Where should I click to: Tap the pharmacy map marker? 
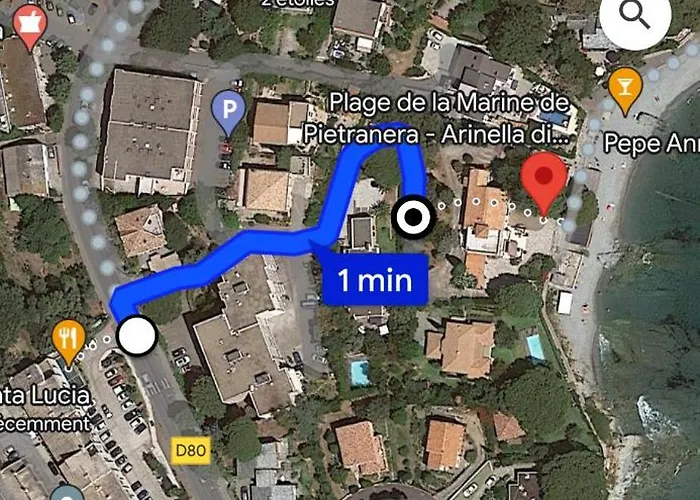(30, 26)
